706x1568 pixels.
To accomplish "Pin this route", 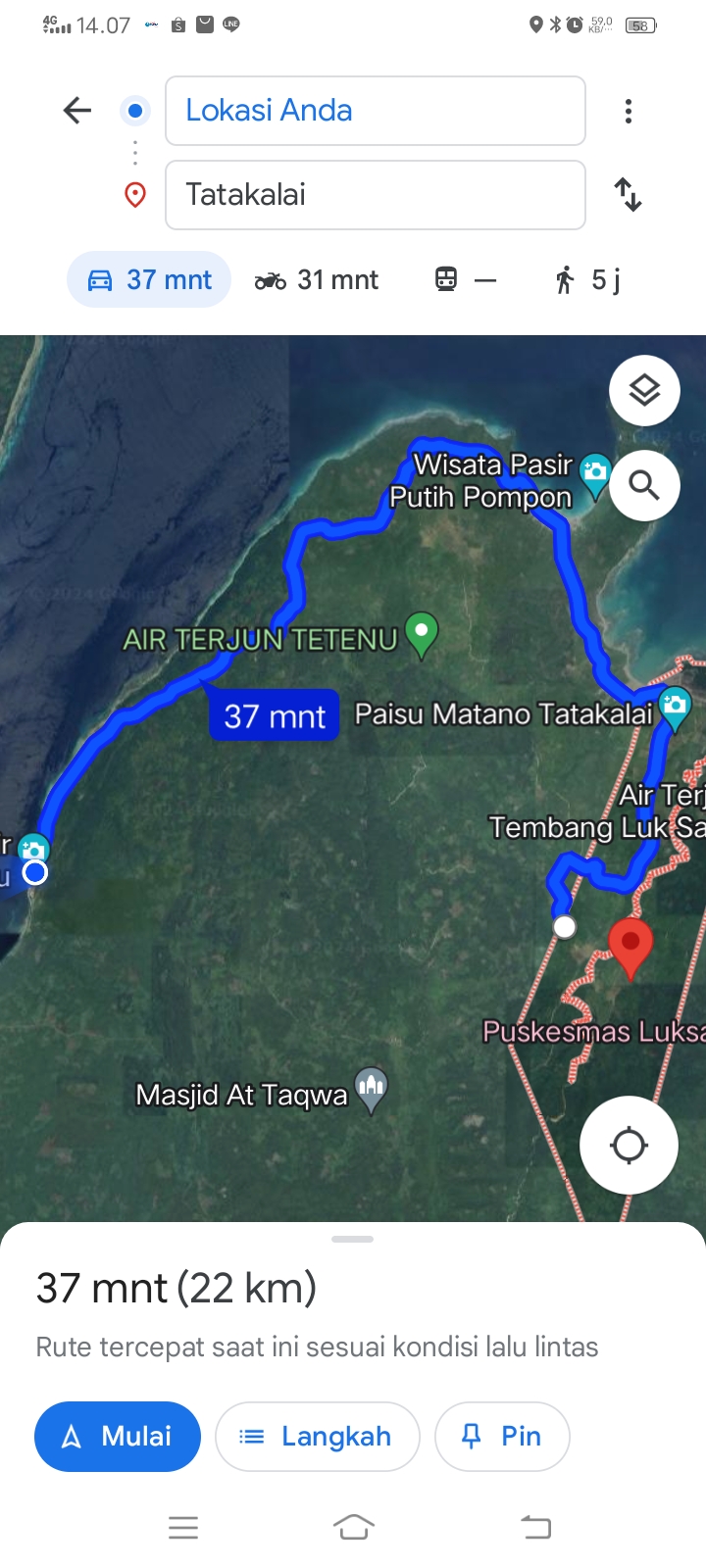I will pyautogui.click(x=502, y=1437).
